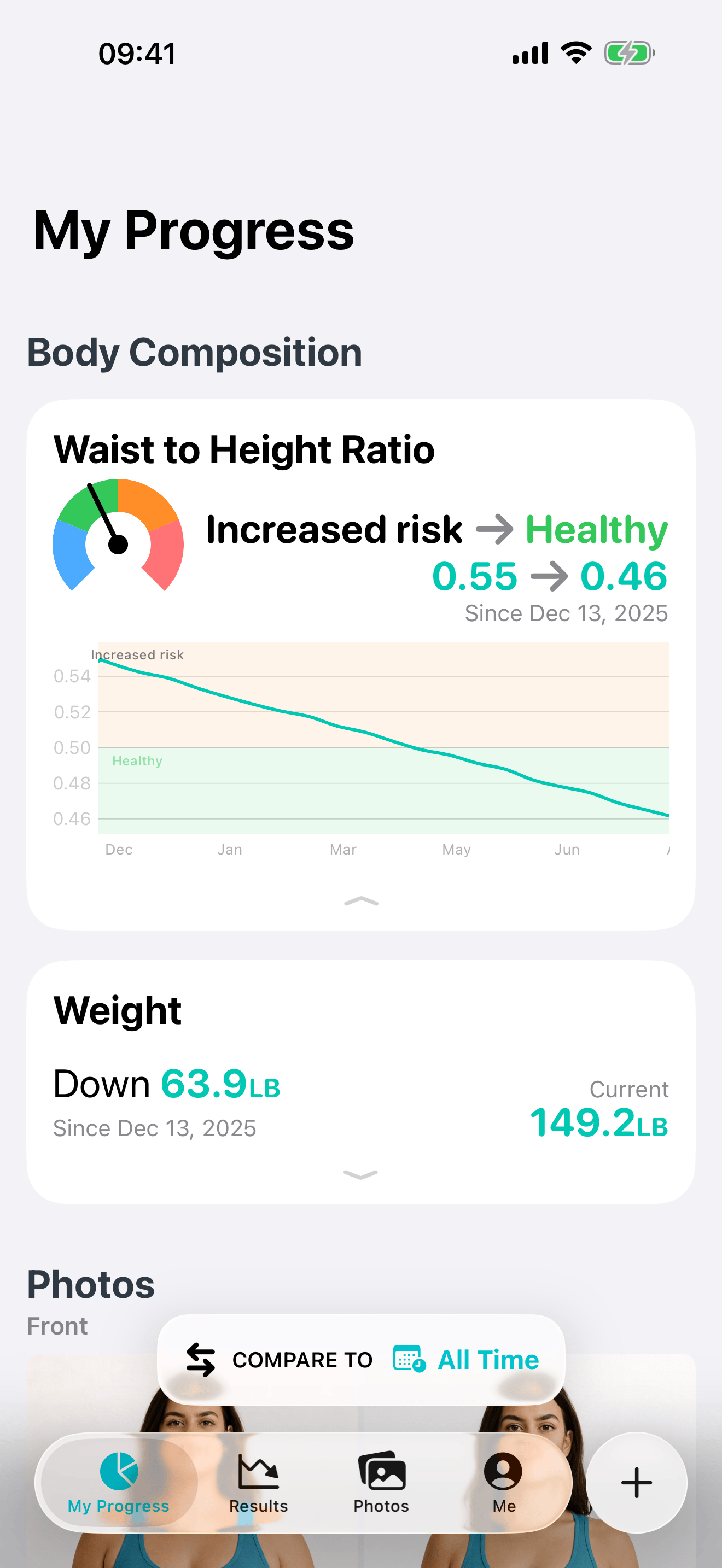Collapse the Waist to Height Ratio card
The height and width of the screenshot is (1568, 722).
click(x=361, y=901)
